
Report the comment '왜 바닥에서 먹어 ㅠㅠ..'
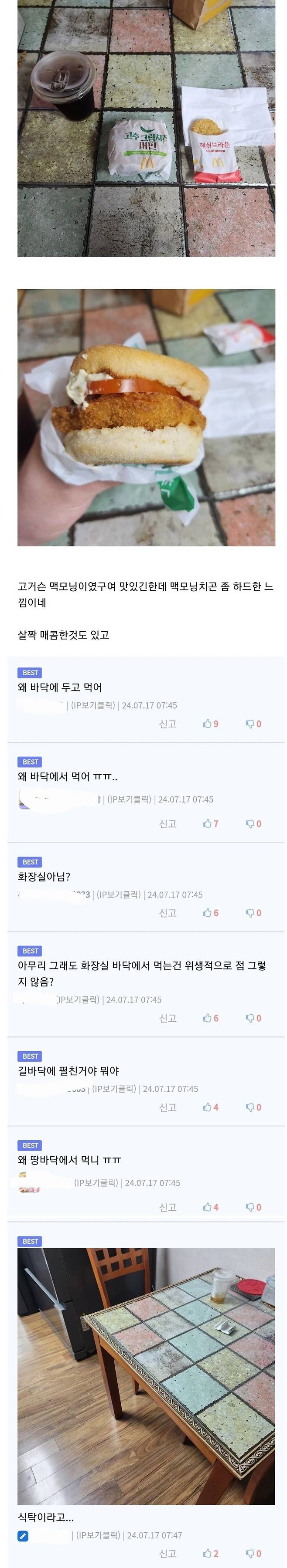167,823
